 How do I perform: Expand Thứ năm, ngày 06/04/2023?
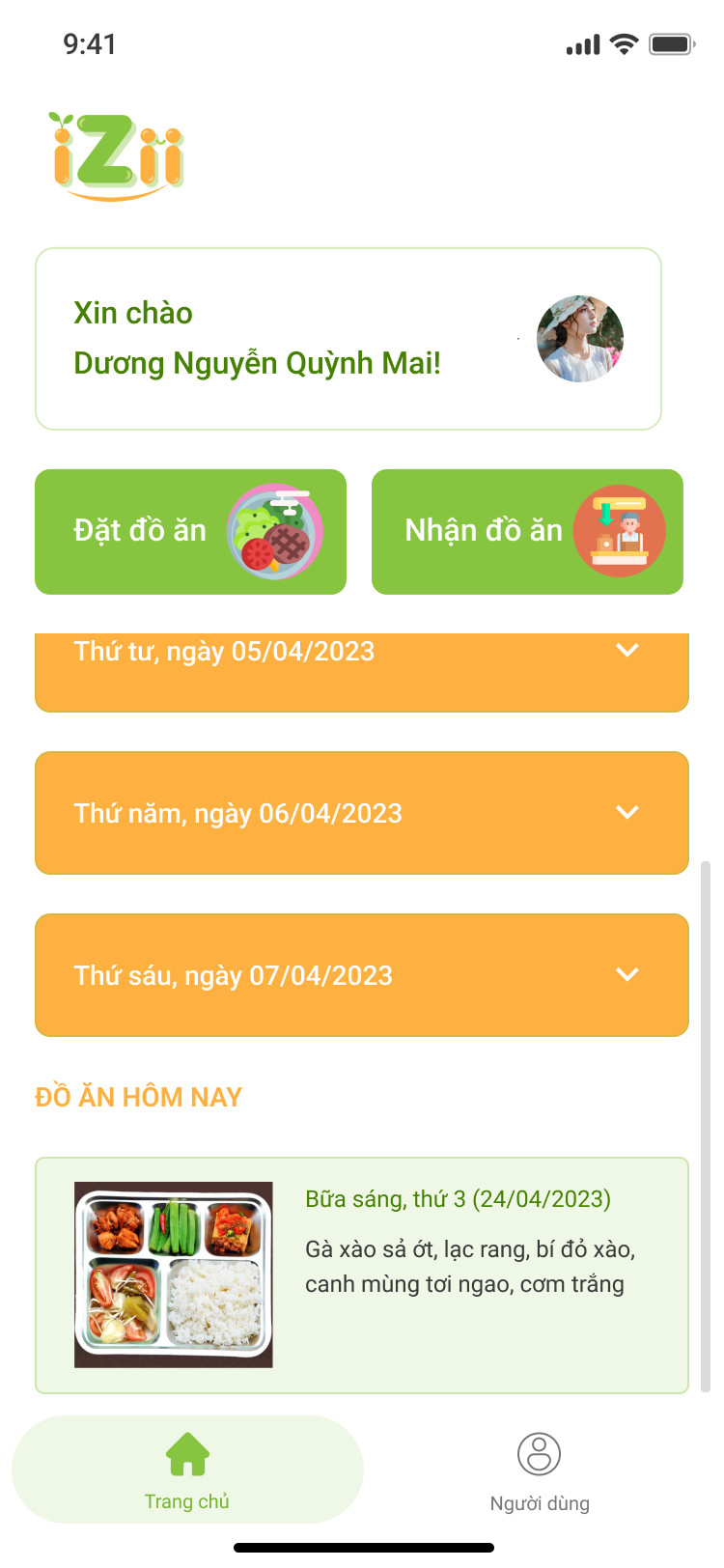(361, 813)
